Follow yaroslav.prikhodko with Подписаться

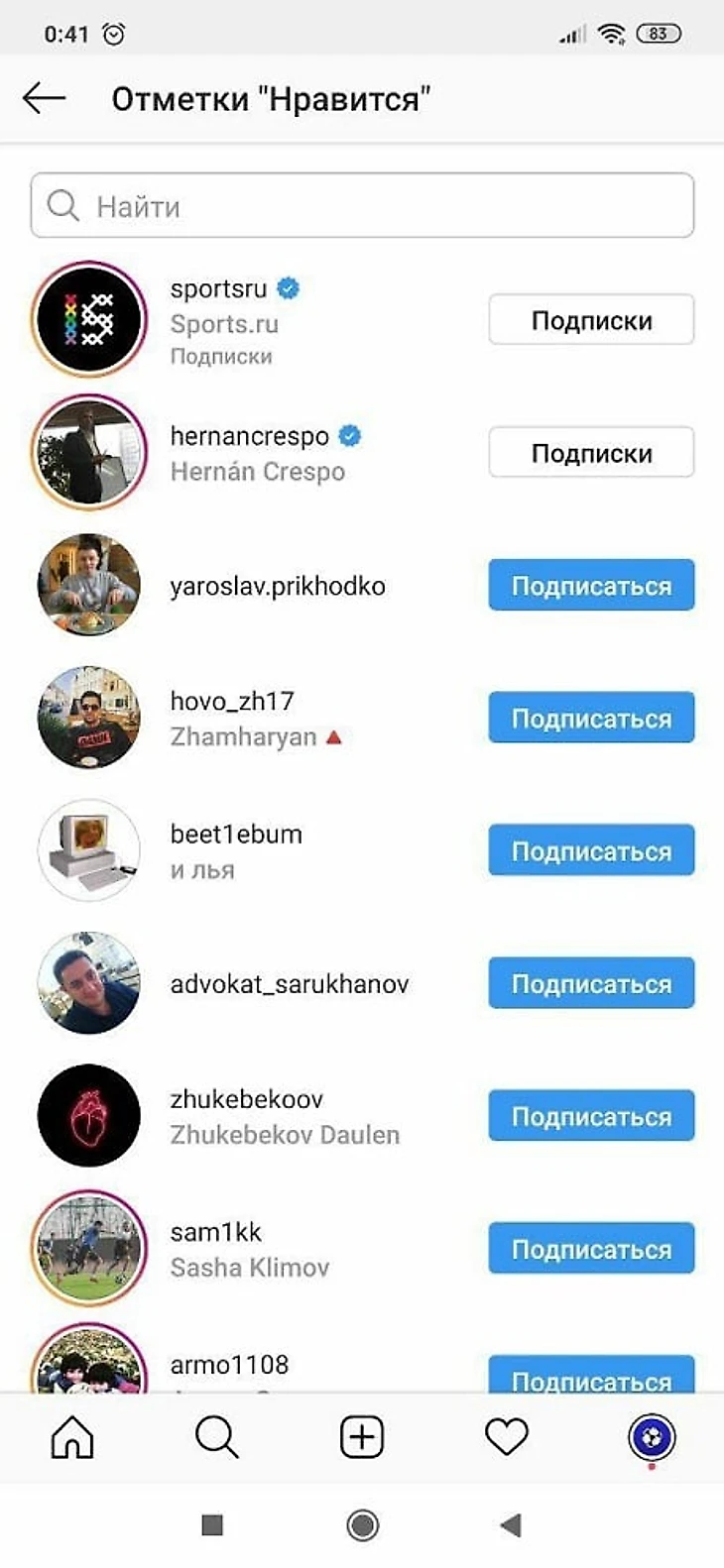pos(591,586)
